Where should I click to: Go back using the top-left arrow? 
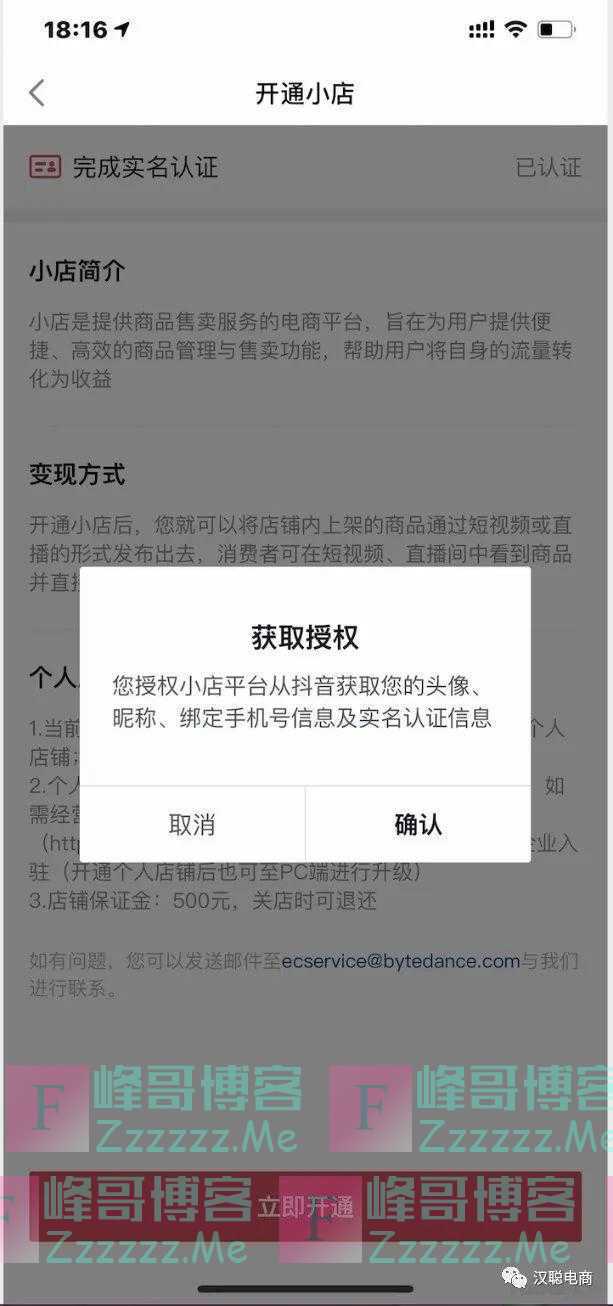(x=37, y=94)
